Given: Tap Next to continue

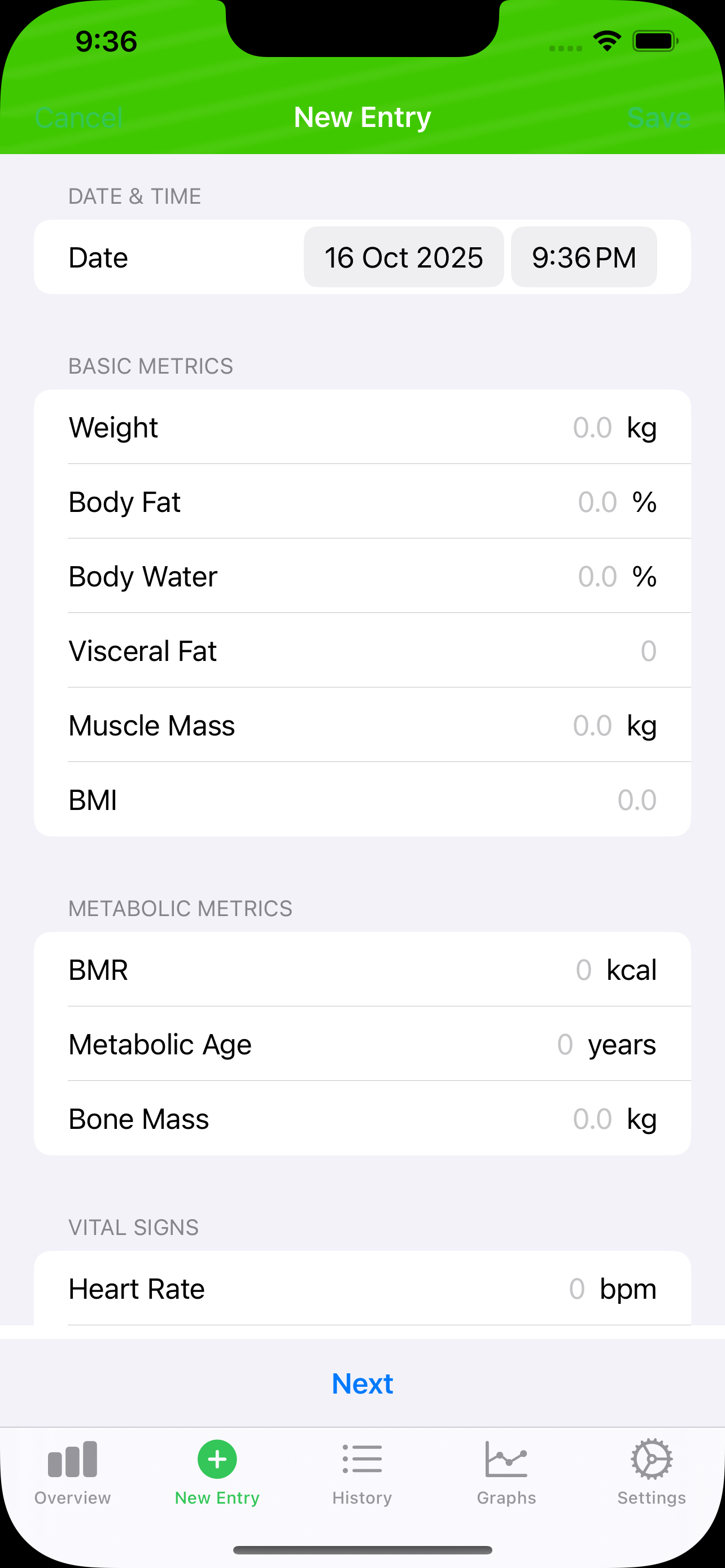Looking at the screenshot, I should (362, 1383).
